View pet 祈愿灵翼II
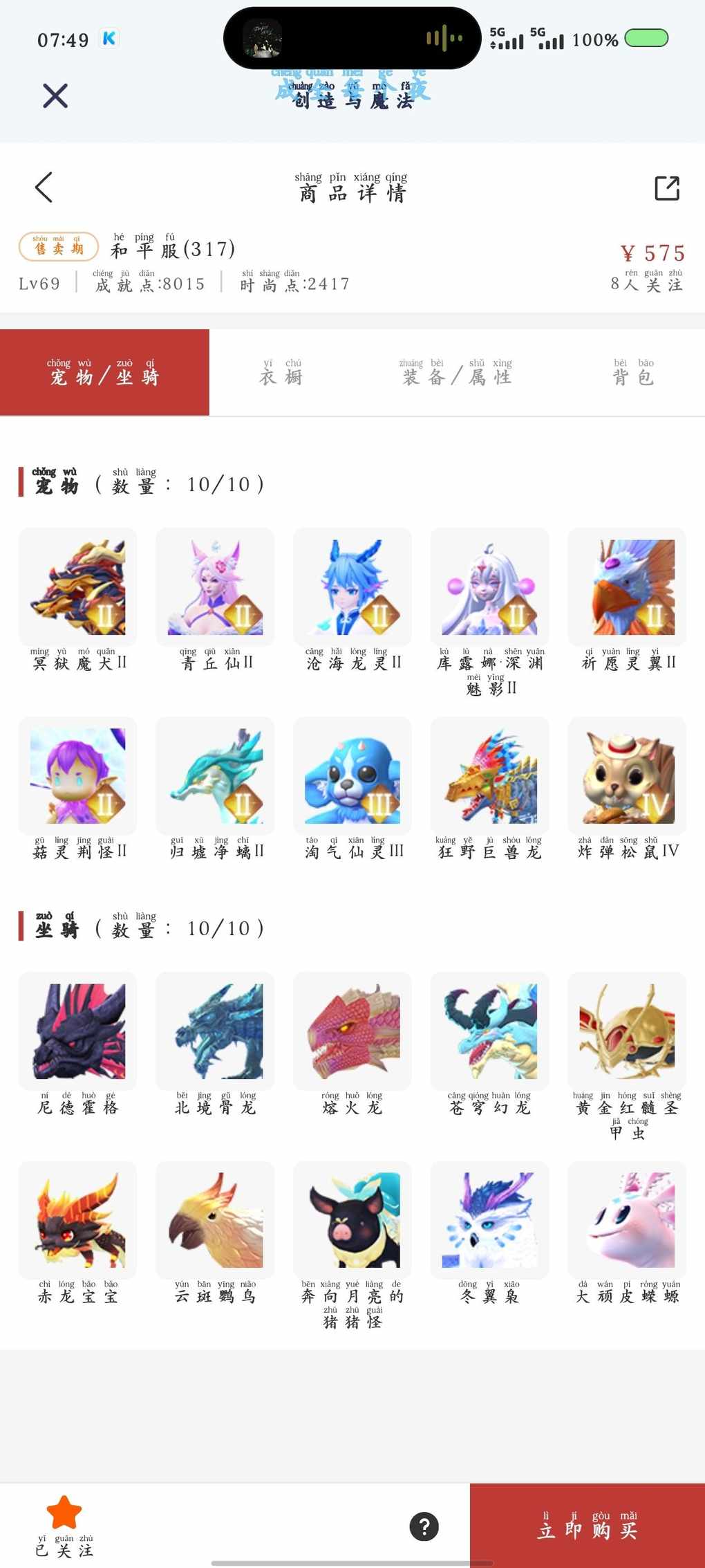This screenshot has width=705, height=1568. click(x=627, y=587)
